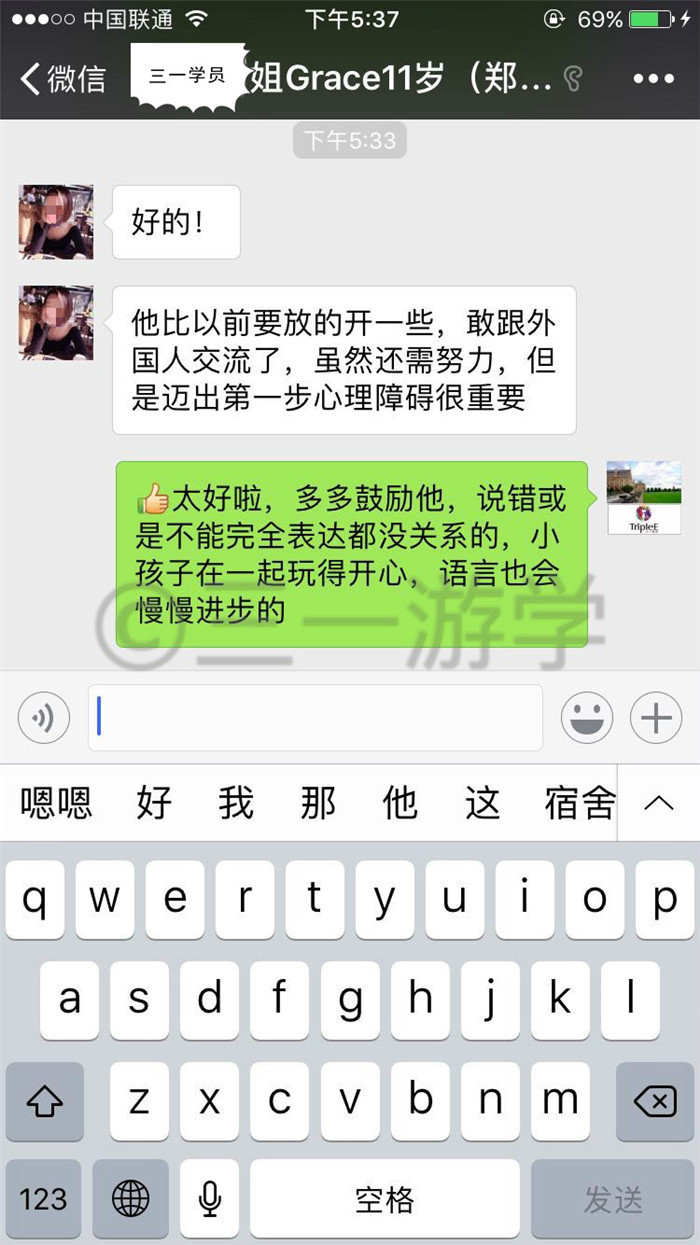Tap the 空格 space key
The height and width of the screenshot is (1245, 700).
[385, 1199]
